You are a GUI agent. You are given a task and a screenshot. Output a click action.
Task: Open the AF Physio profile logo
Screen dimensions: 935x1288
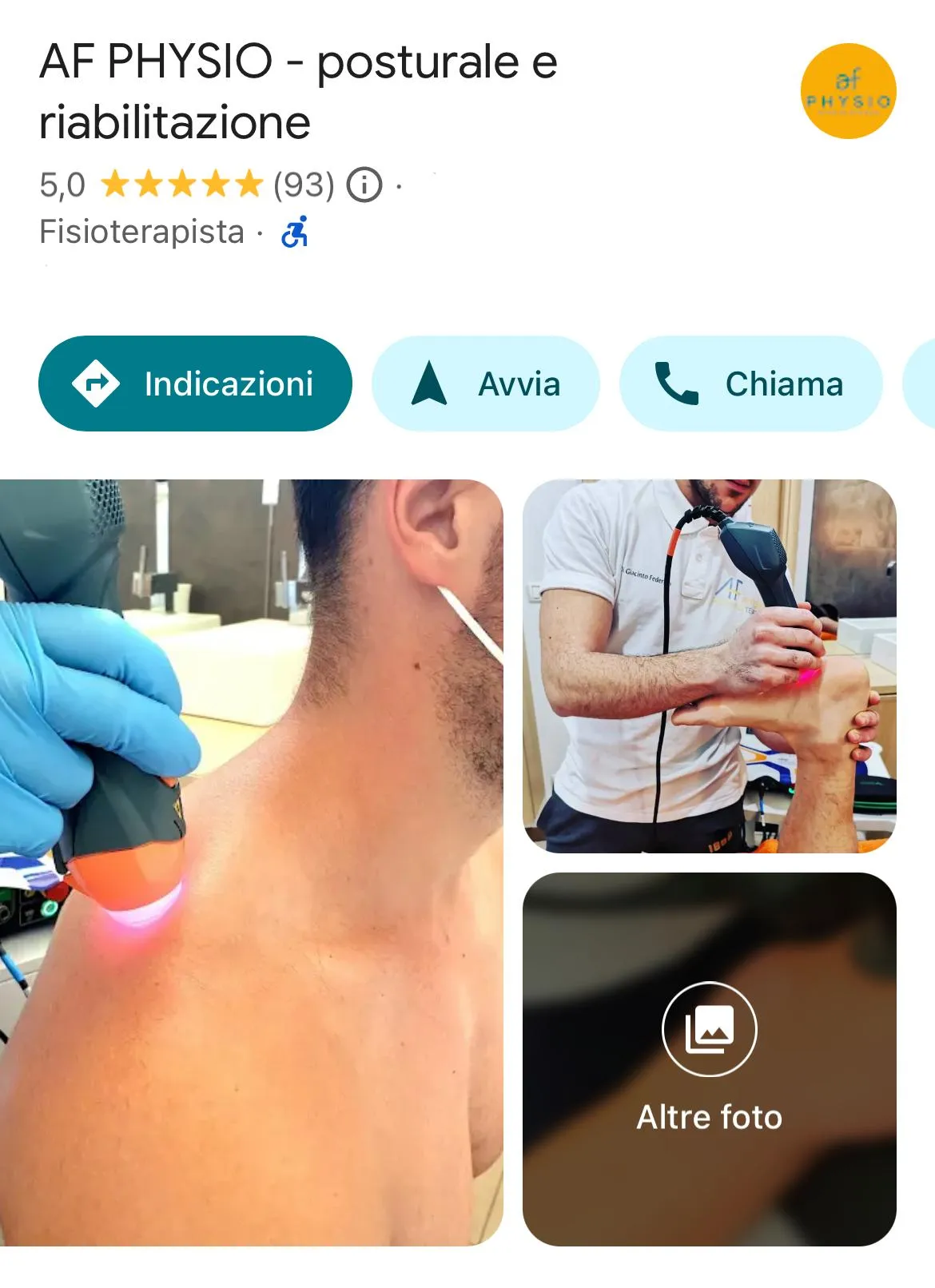coord(848,91)
